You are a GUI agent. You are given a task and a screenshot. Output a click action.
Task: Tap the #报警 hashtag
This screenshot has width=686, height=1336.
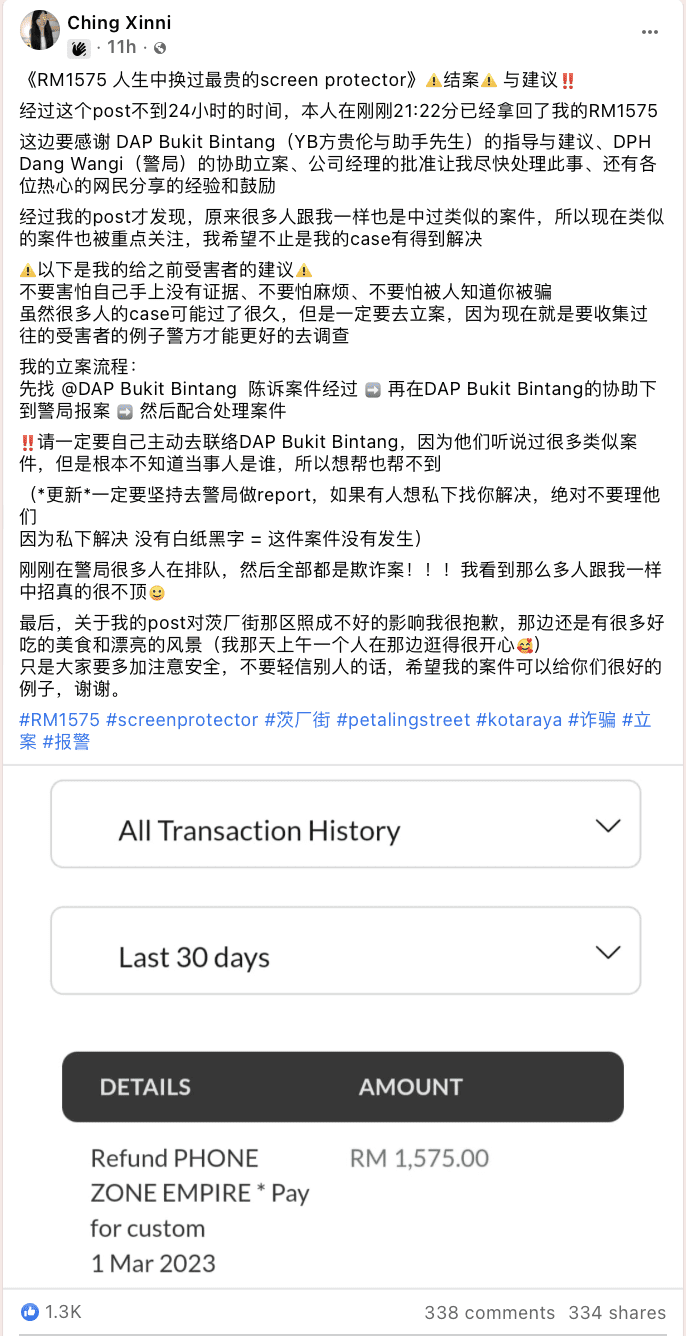(x=66, y=741)
